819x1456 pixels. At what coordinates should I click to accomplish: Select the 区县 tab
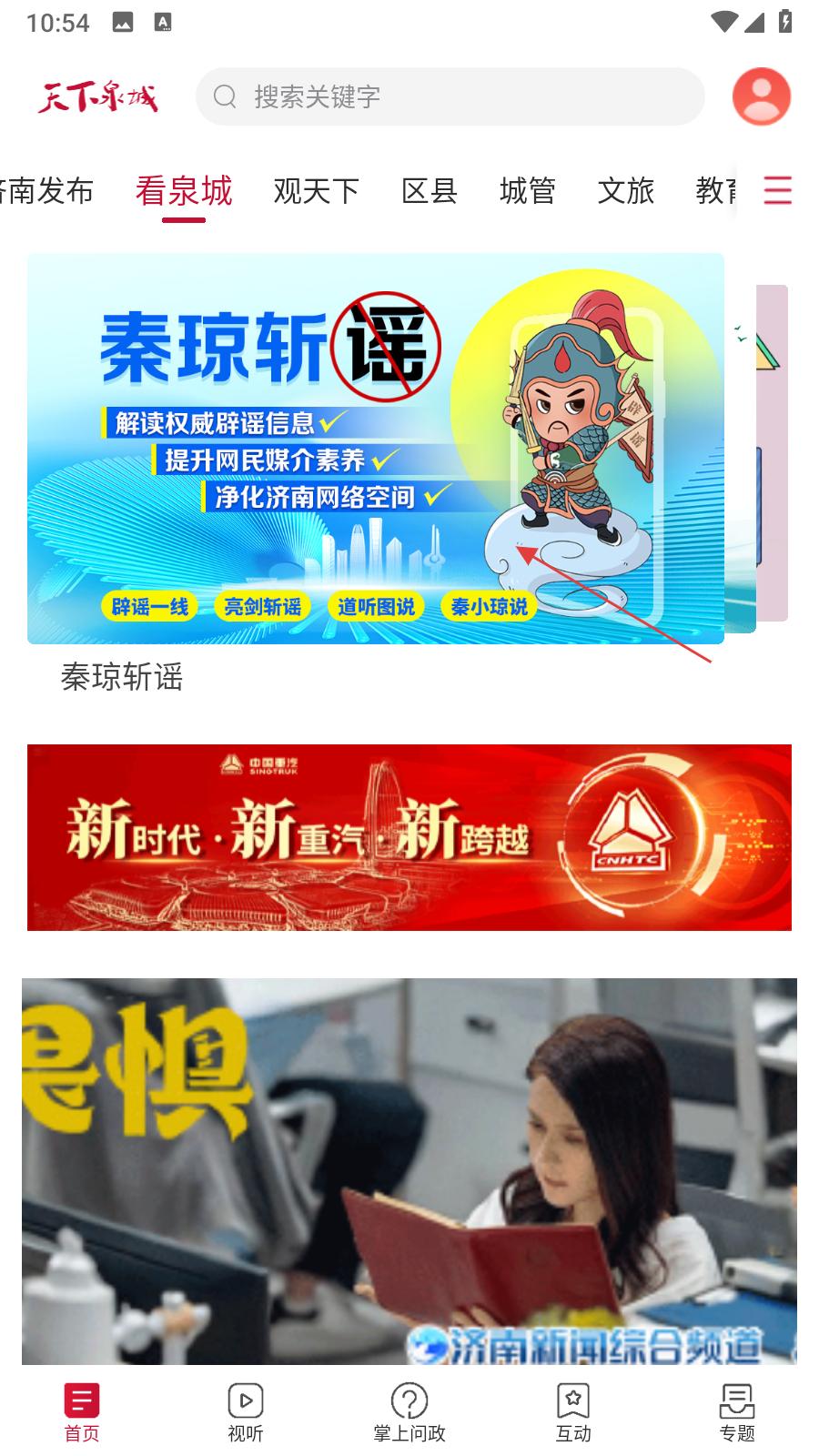click(430, 191)
